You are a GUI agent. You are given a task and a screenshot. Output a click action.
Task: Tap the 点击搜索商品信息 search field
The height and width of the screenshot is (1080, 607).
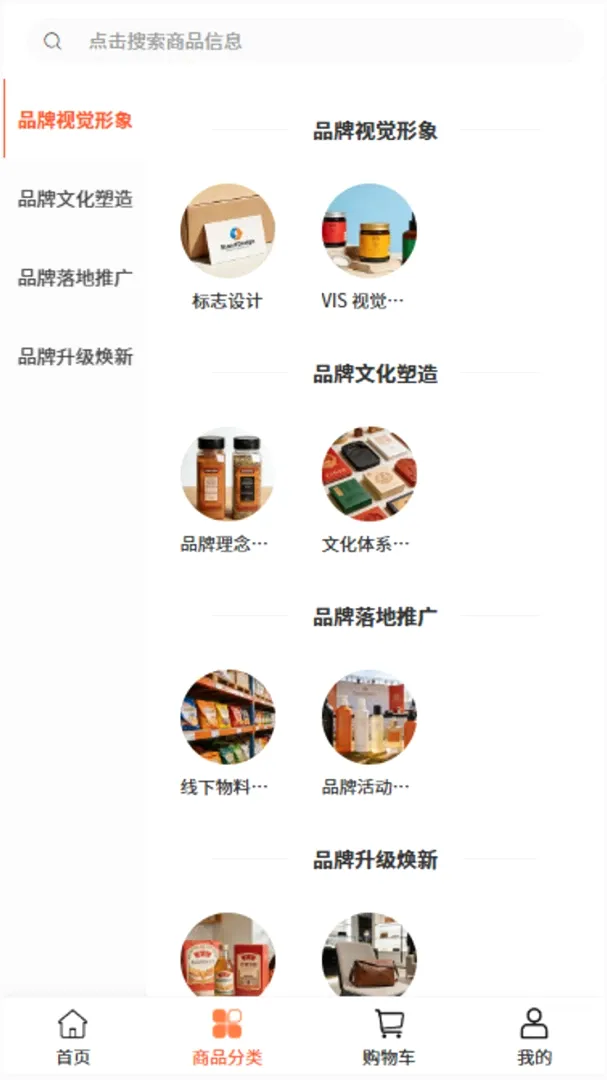305,41
